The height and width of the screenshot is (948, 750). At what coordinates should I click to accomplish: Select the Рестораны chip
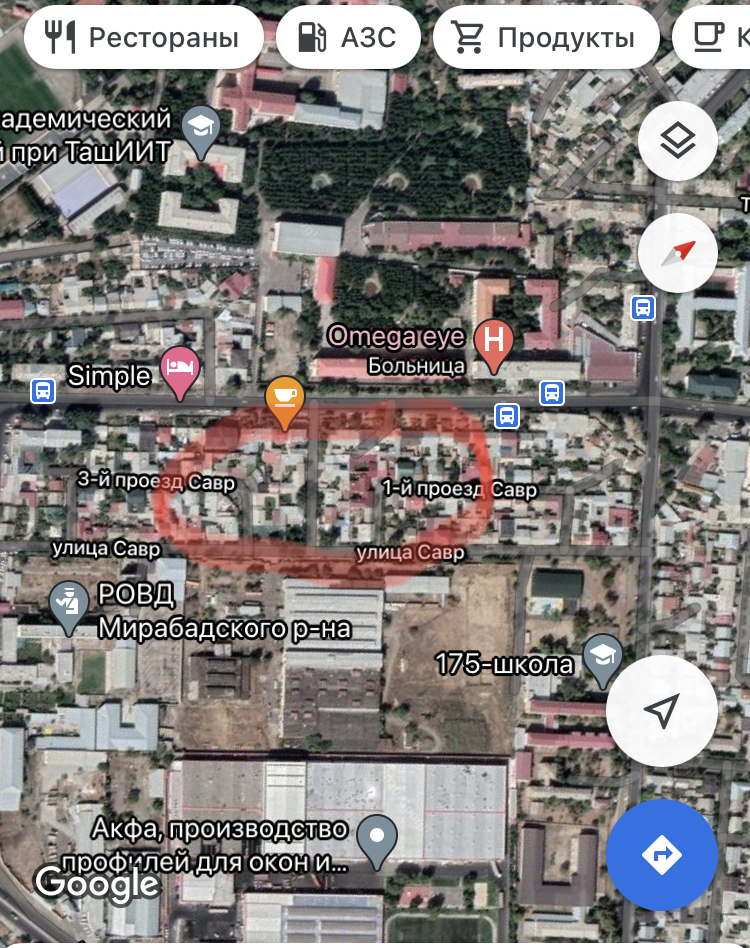pos(144,38)
